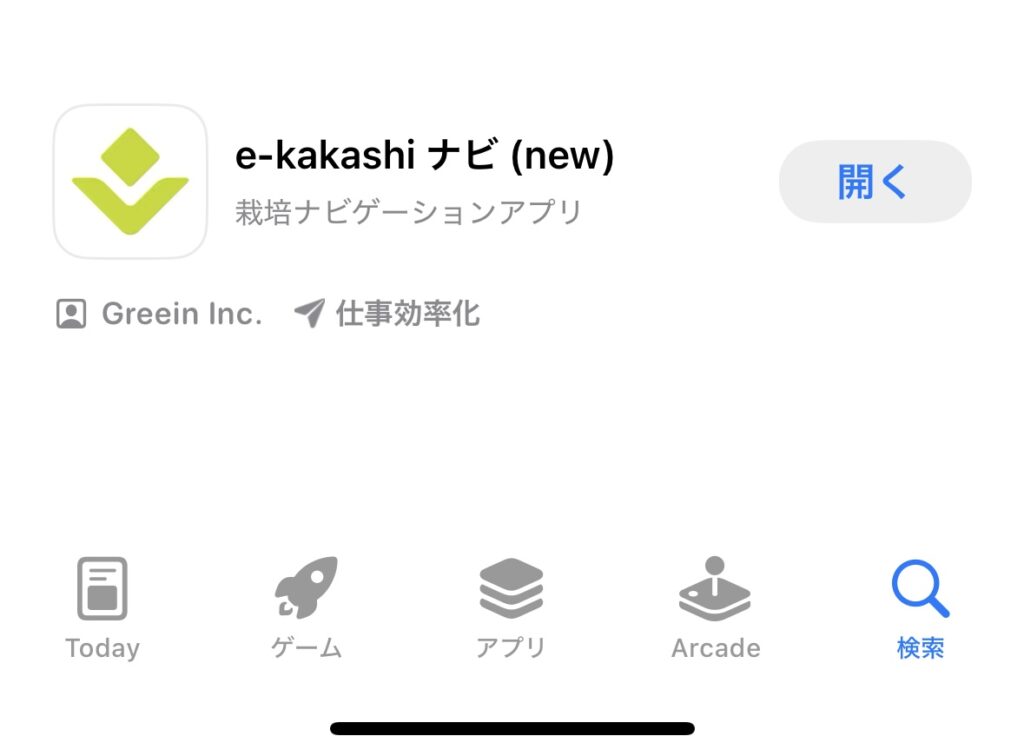Select the 検索 tab
This screenshot has height=756, width=1024.
[920, 608]
